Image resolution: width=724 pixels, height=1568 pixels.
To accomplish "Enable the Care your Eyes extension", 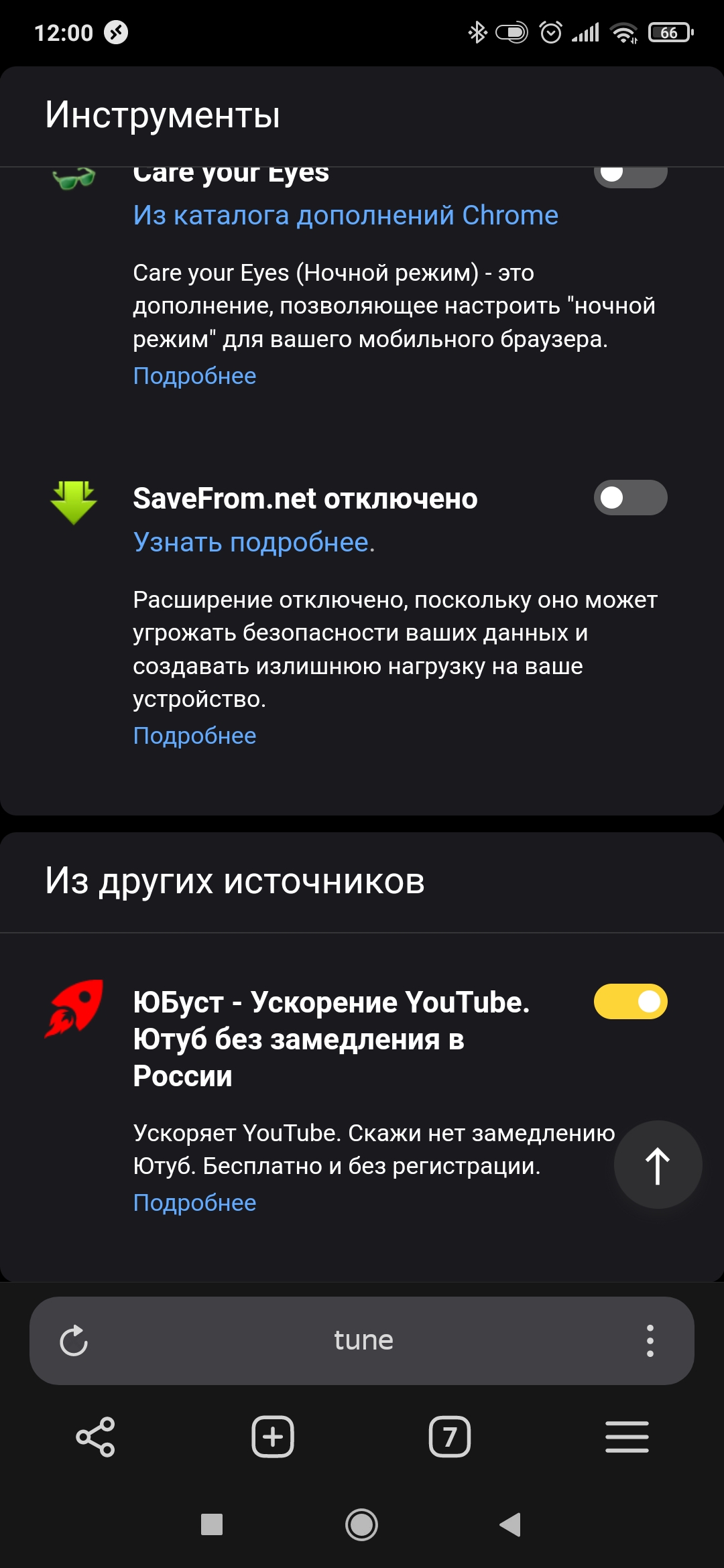I will click(x=630, y=176).
